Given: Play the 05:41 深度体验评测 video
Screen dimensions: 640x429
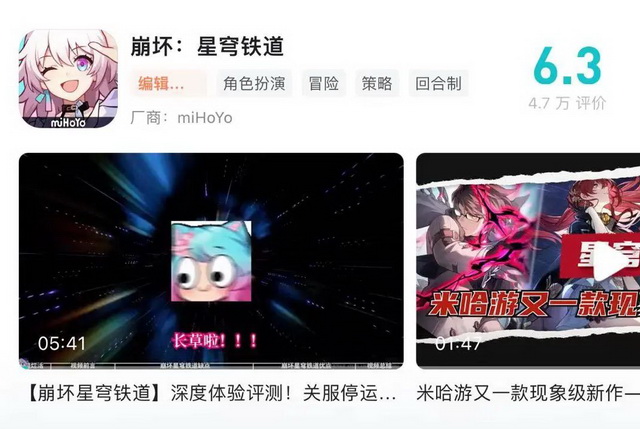Looking at the screenshot, I should (x=211, y=261).
